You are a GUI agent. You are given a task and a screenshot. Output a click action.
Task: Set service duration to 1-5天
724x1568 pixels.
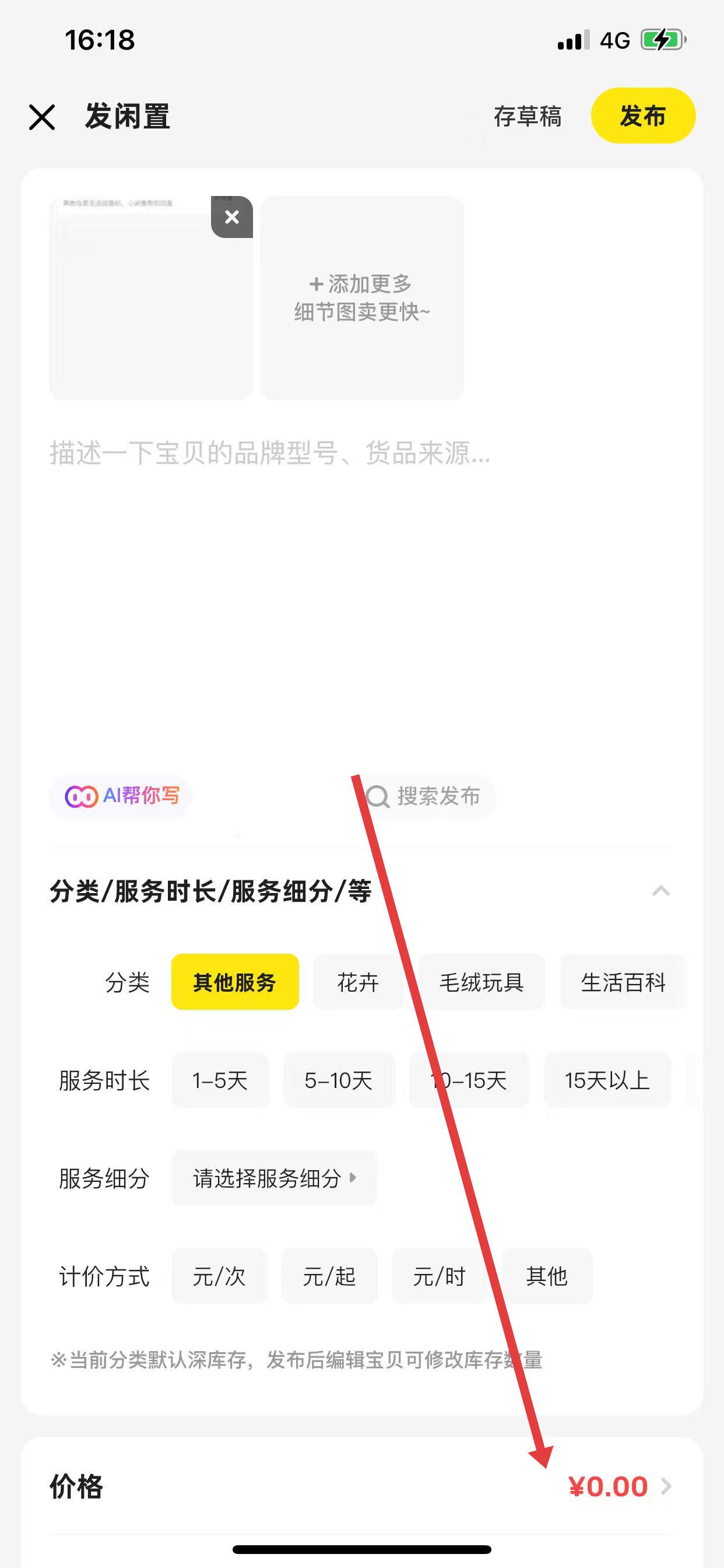pyautogui.click(x=220, y=1080)
